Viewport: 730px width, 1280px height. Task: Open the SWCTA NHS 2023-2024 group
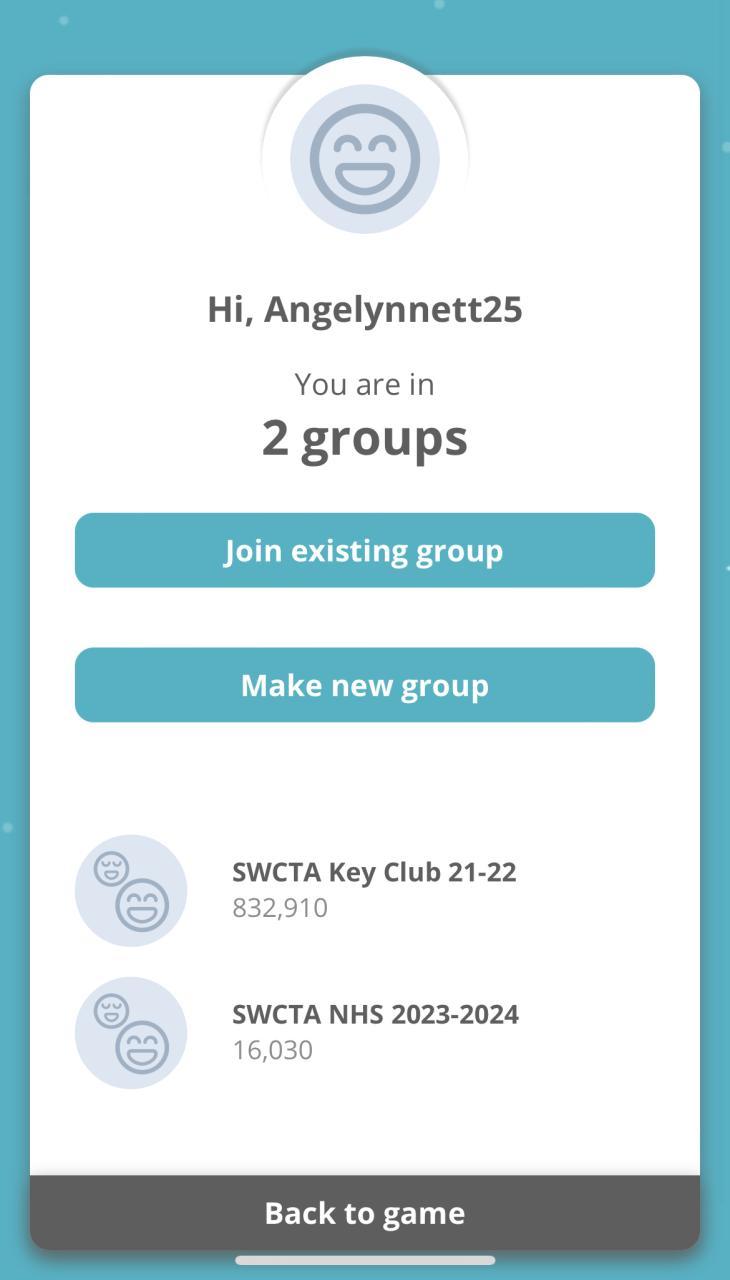coord(375,1031)
